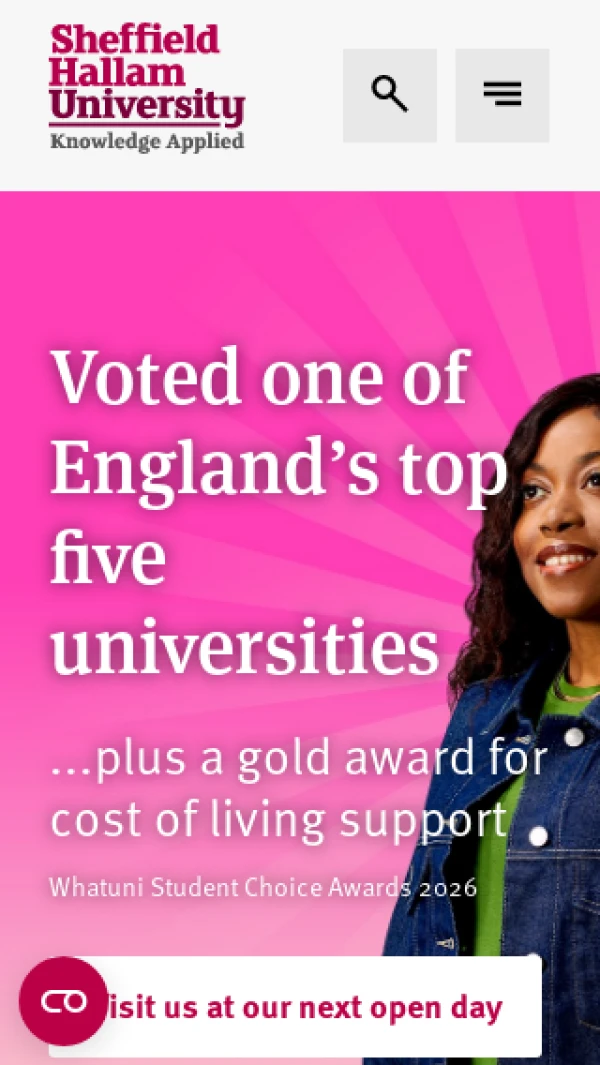Image resolution: width=600 pixels, height=1065 pixels.
Task: Open the site search
Action: click(389, 95)
